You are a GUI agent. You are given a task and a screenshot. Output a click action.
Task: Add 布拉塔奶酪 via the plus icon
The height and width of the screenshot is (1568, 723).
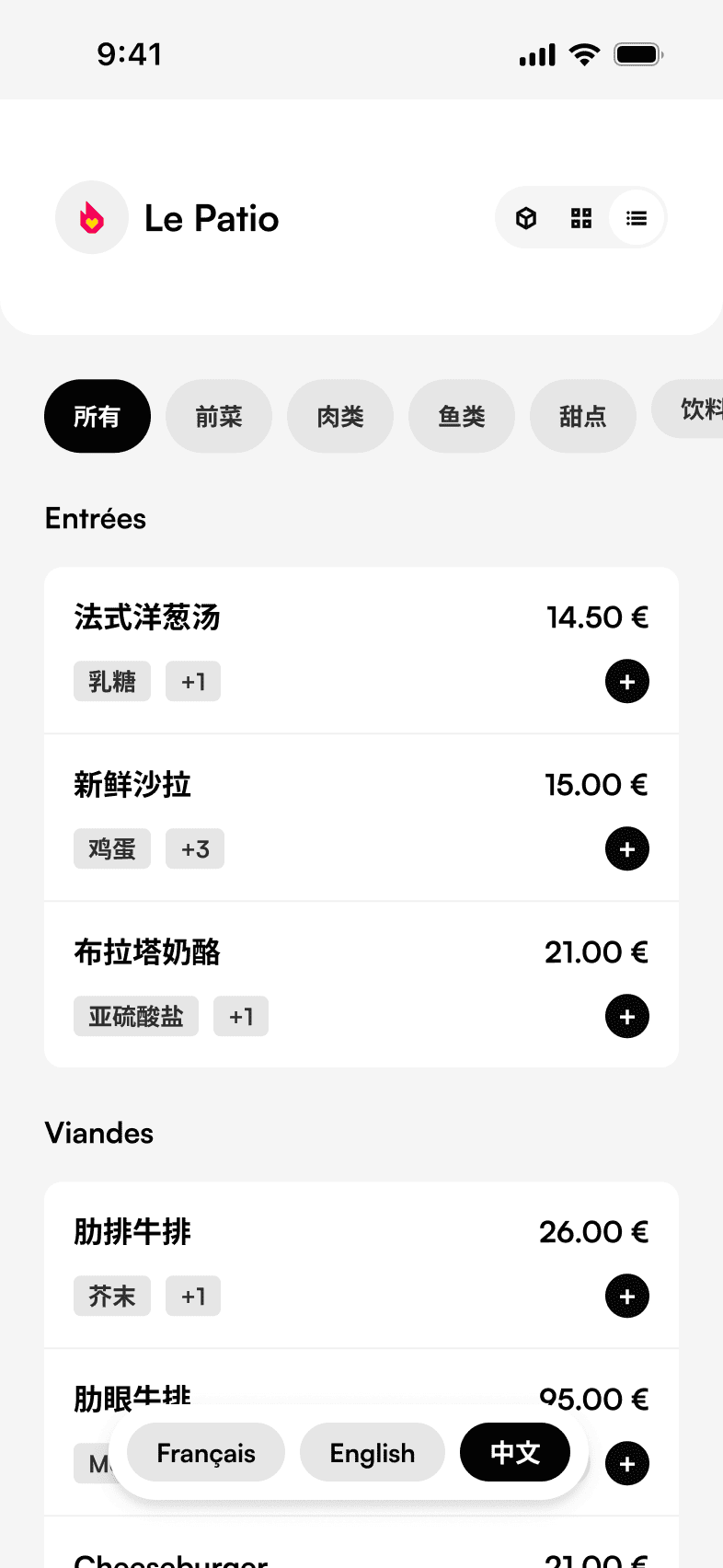[x=626, y=1017]
